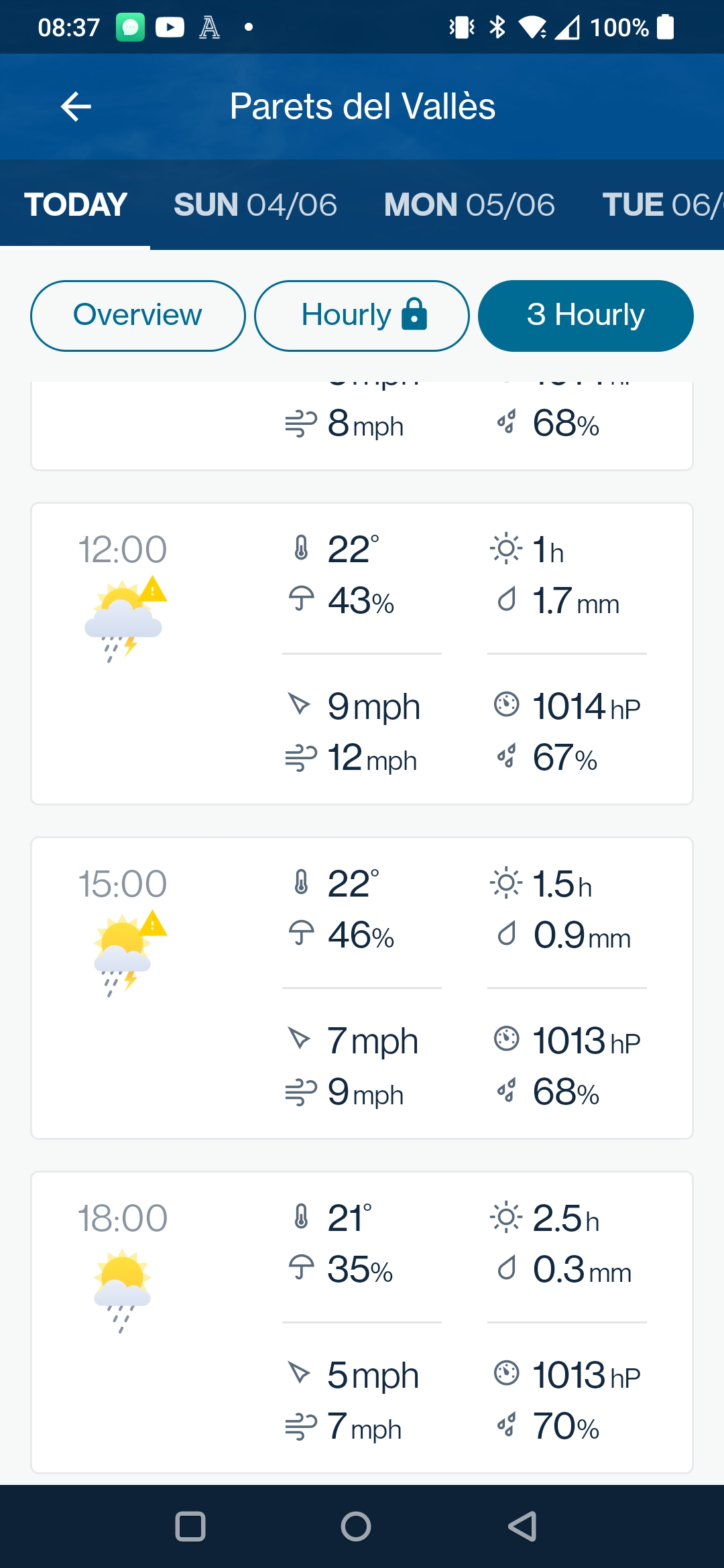The height and width of the screenshot is (1568, 724).
Task: View the TUE 06 forecast tab
Action: (x=660, y=204)
